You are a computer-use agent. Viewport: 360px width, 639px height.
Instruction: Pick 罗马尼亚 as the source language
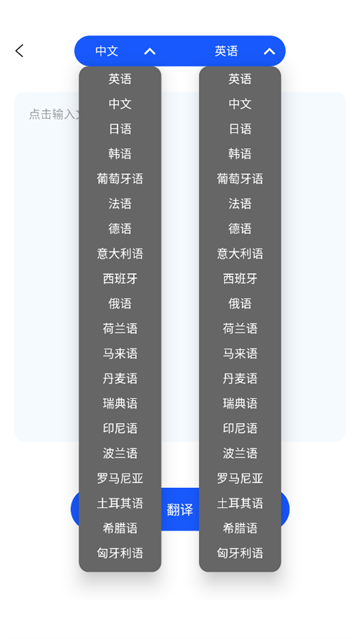120,478
